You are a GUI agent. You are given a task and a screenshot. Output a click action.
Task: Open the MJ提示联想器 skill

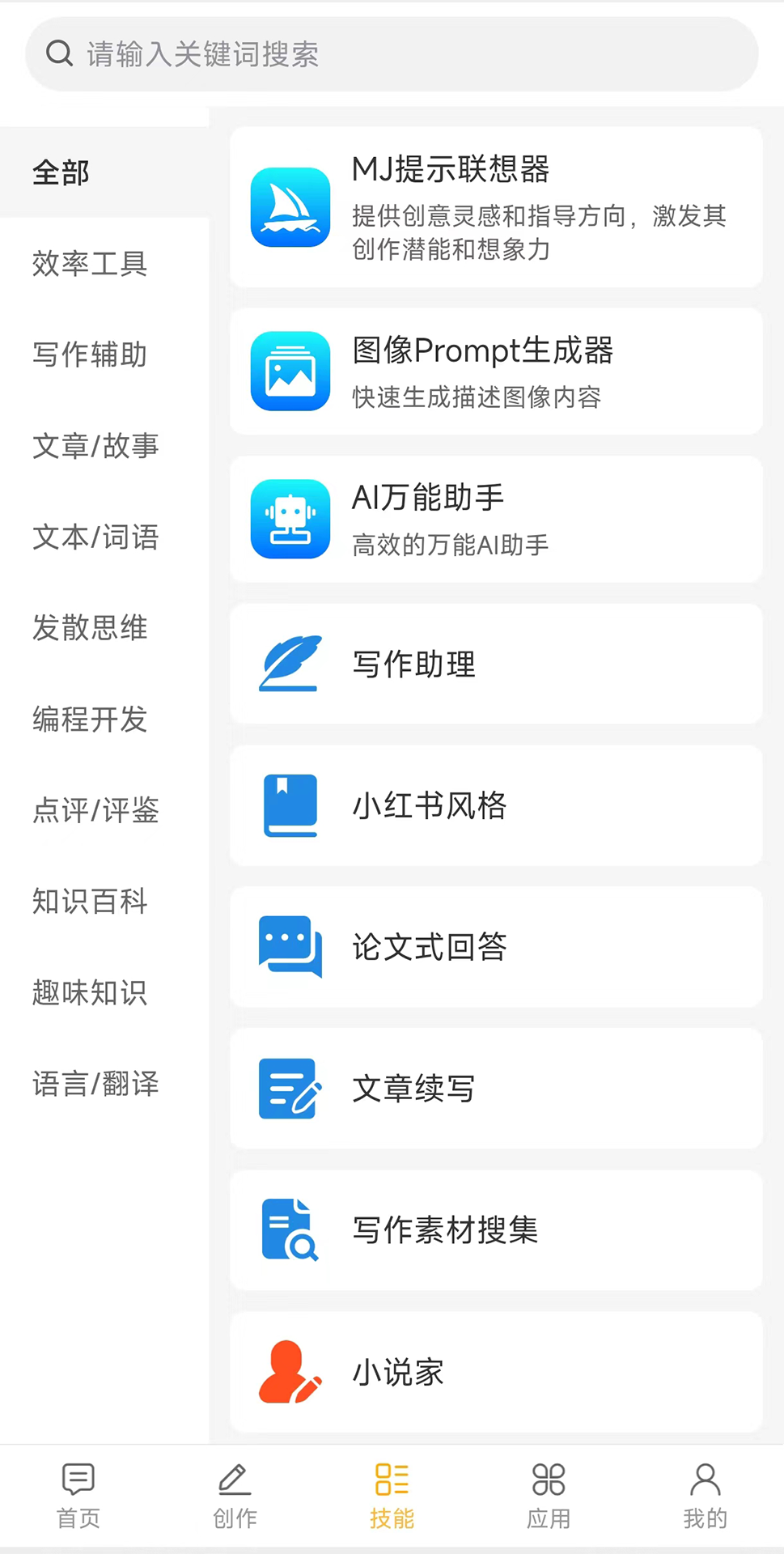[496, 207]
